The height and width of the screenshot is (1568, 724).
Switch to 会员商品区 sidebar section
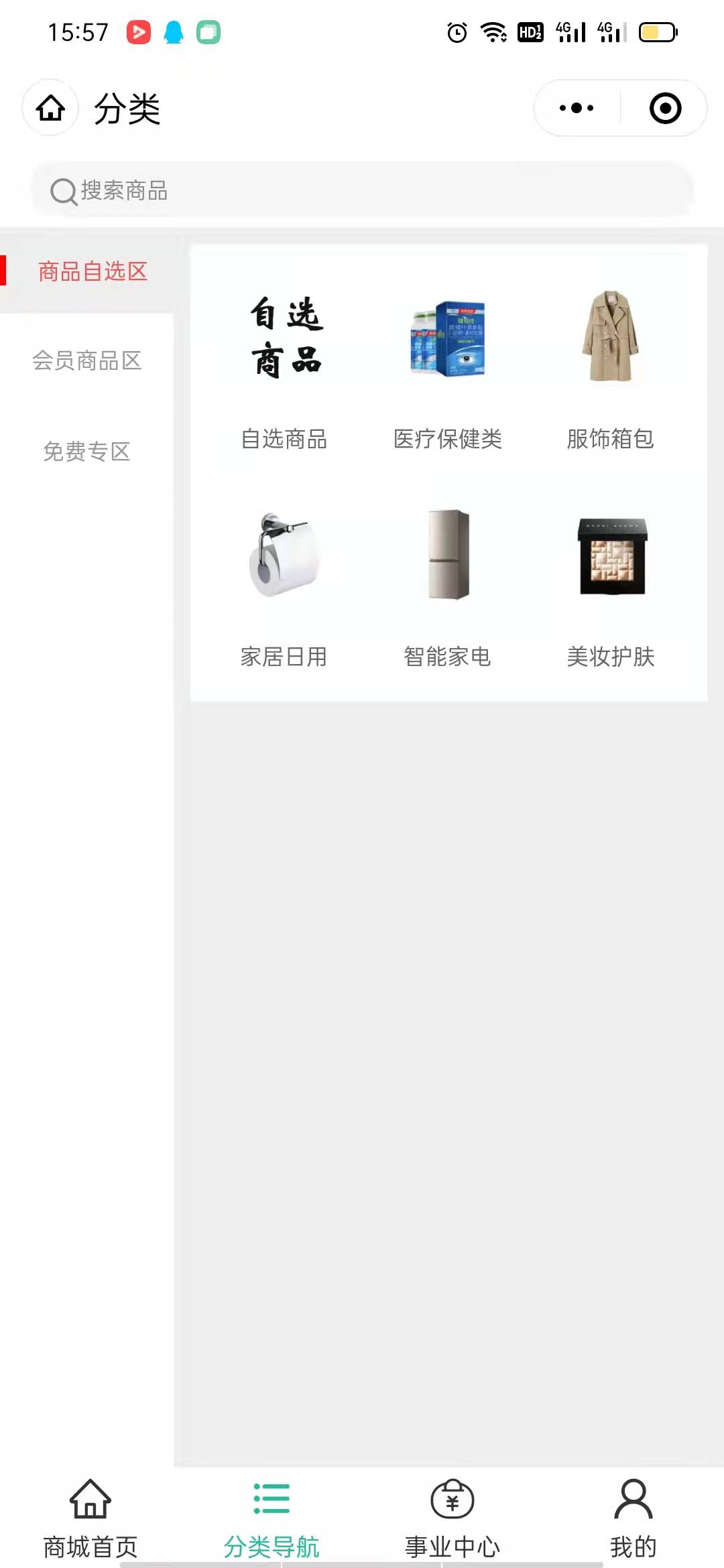coord(87,362)
